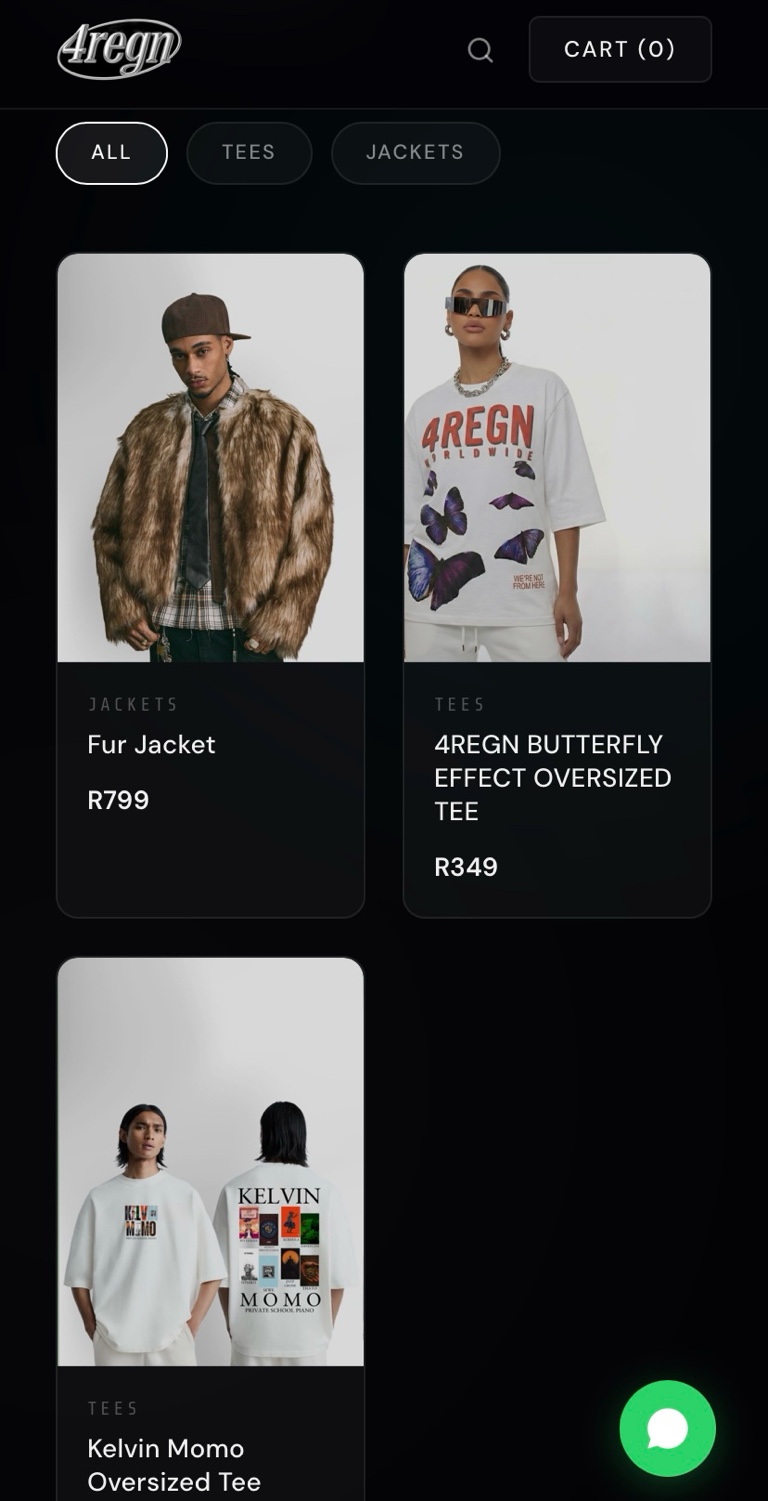Open the search icon in the header
Viewport: 768px width, 1501px height.
pos(480,50)
